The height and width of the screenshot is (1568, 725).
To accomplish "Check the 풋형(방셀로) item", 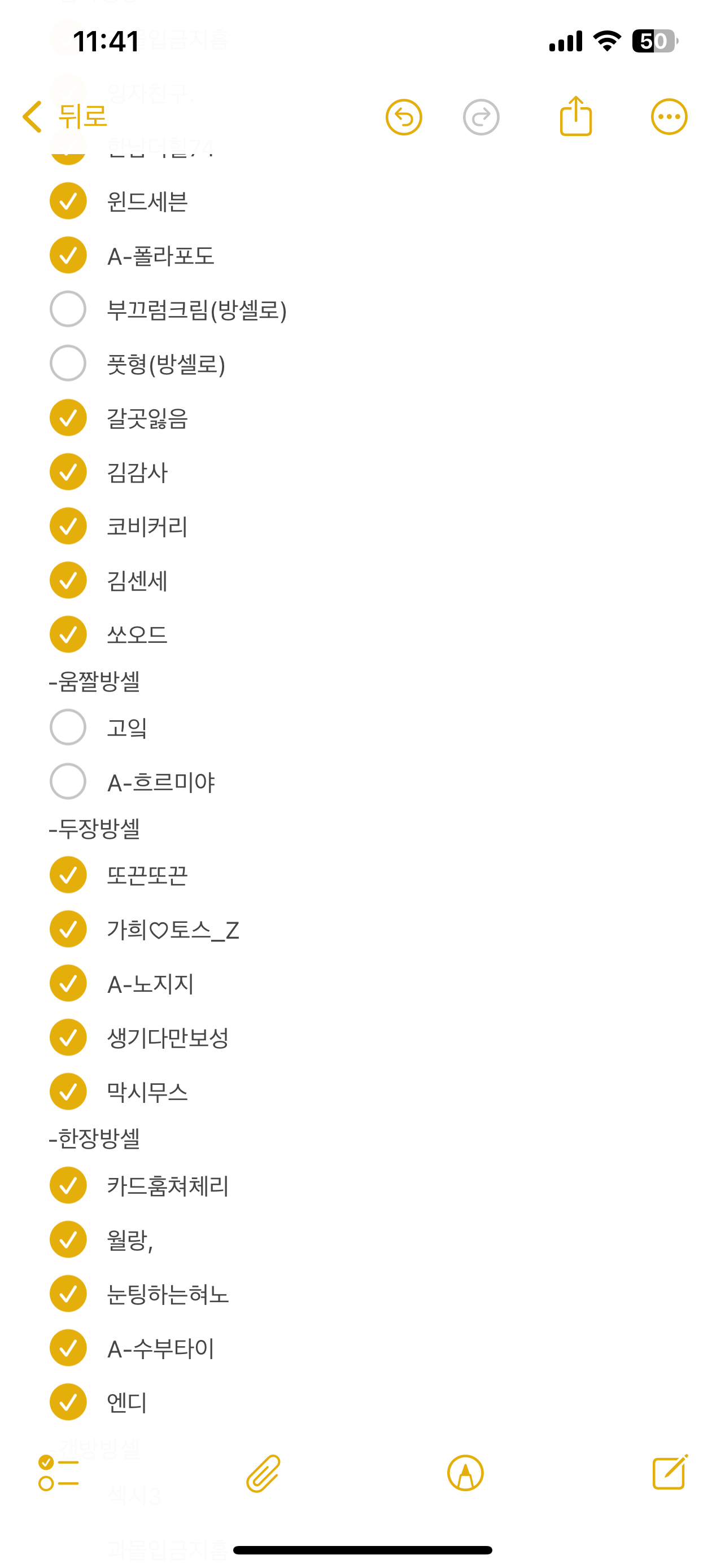I will 68,363.
